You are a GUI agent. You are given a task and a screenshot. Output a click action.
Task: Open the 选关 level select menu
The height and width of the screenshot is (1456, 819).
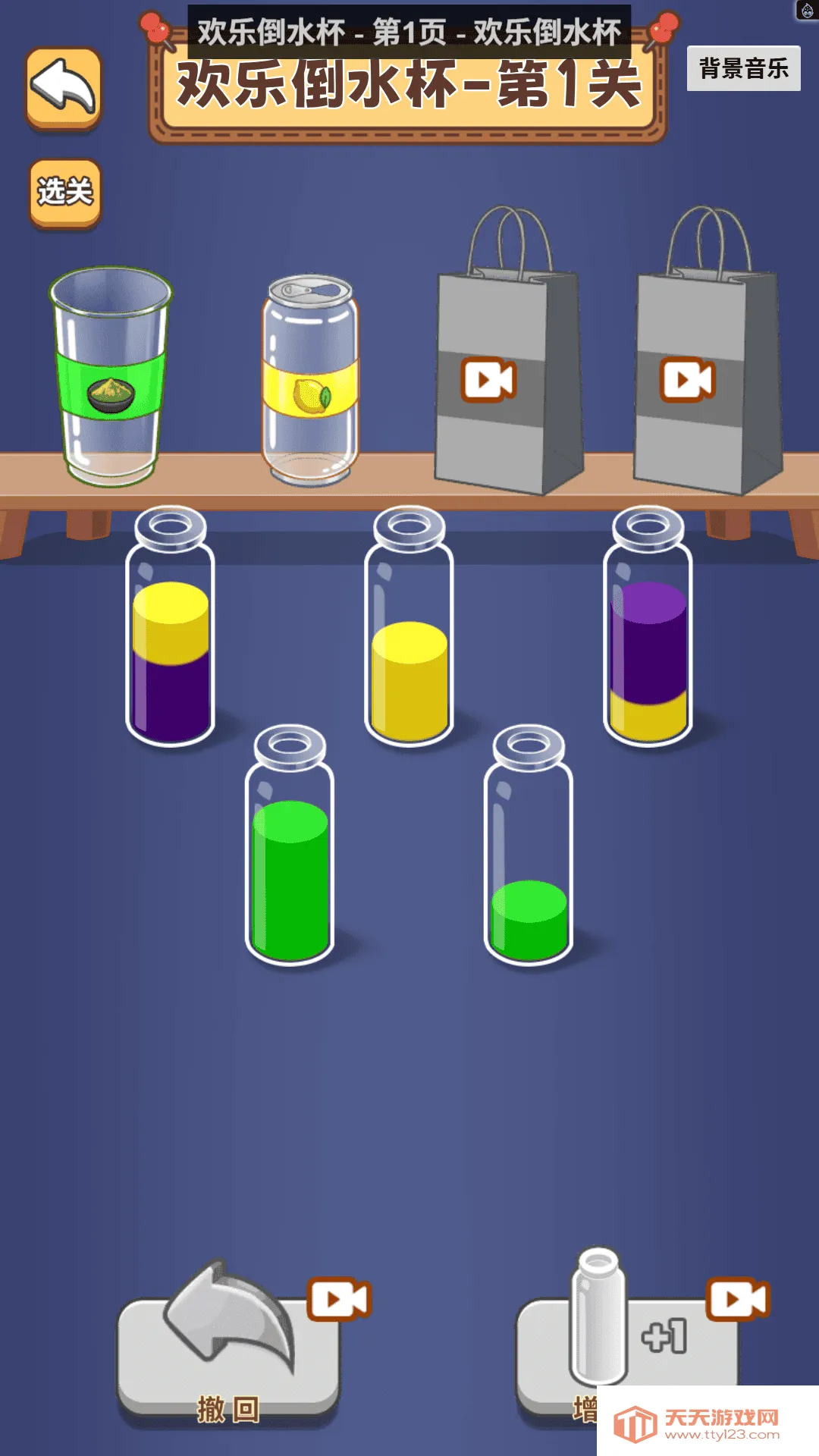65,193
